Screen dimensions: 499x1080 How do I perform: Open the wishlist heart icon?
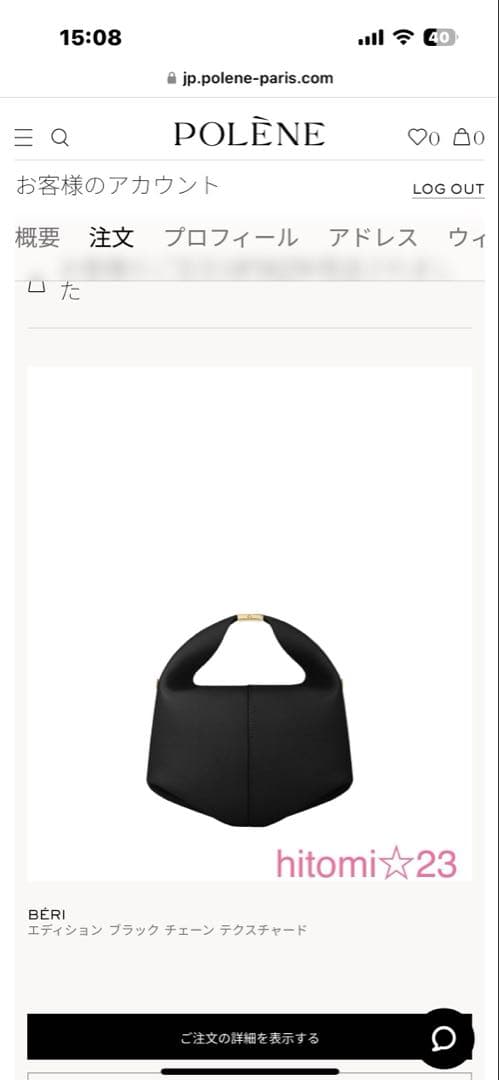click(x=423, y=138)
